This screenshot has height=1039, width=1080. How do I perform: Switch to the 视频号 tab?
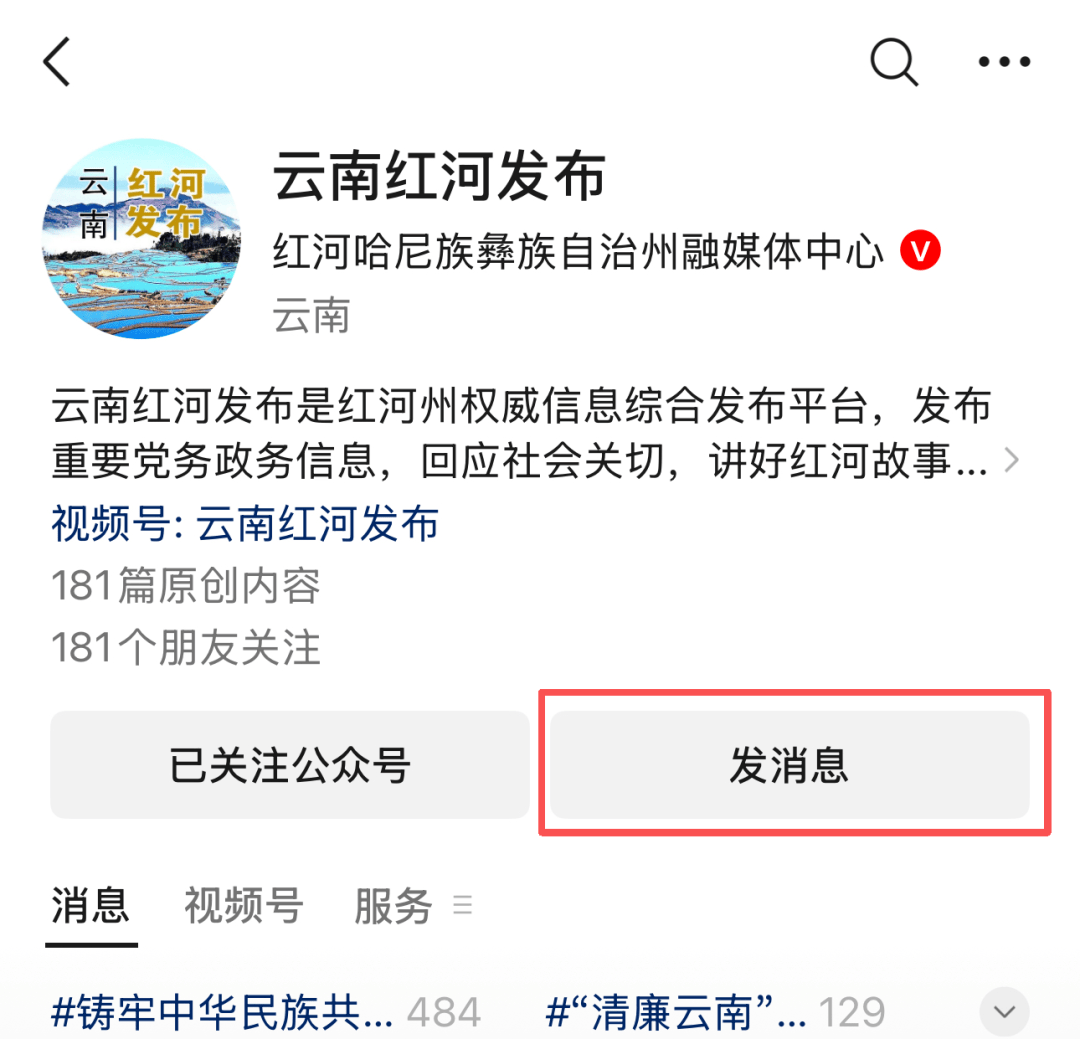coord(243,906)
